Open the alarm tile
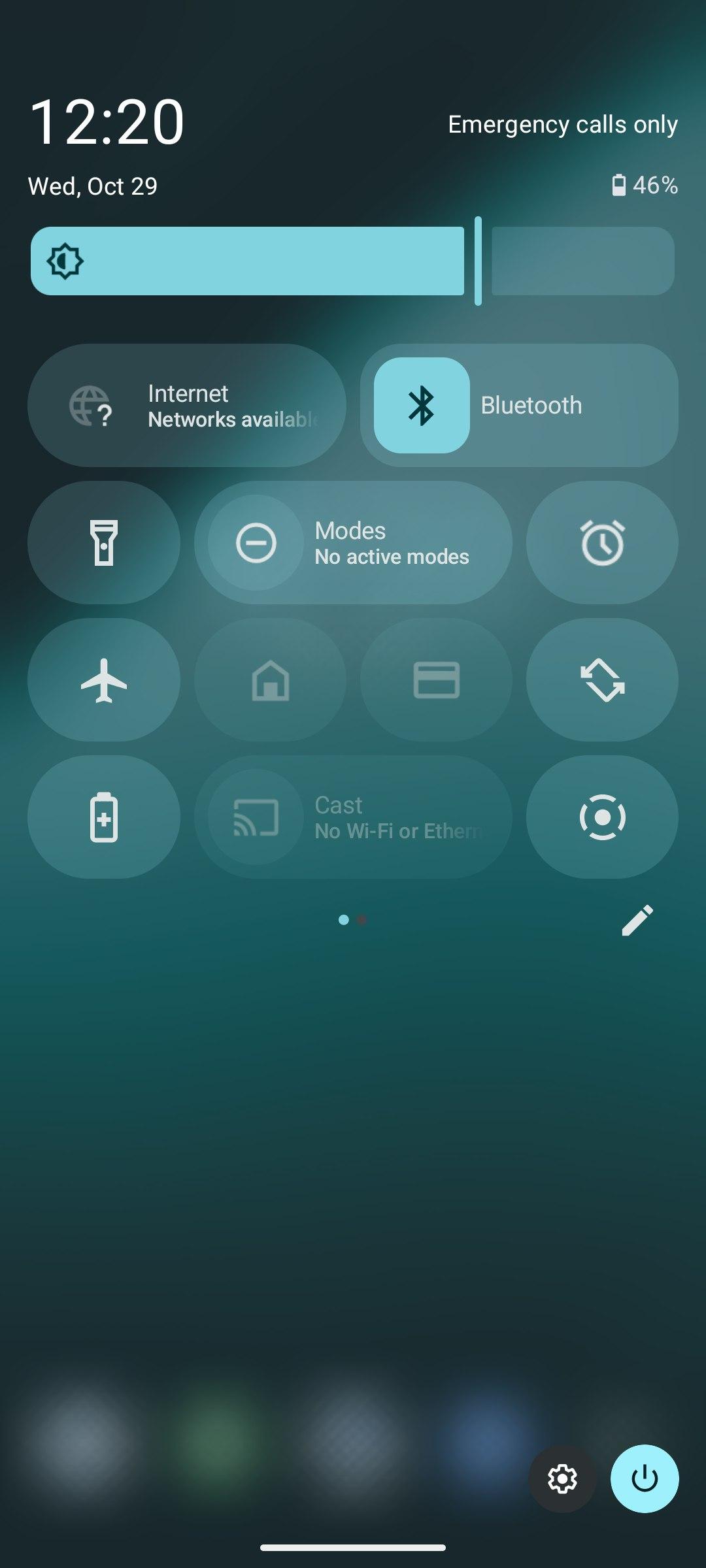Image resolution: width=706 pixels, height=1568 pixels. (x=602, y=542)
